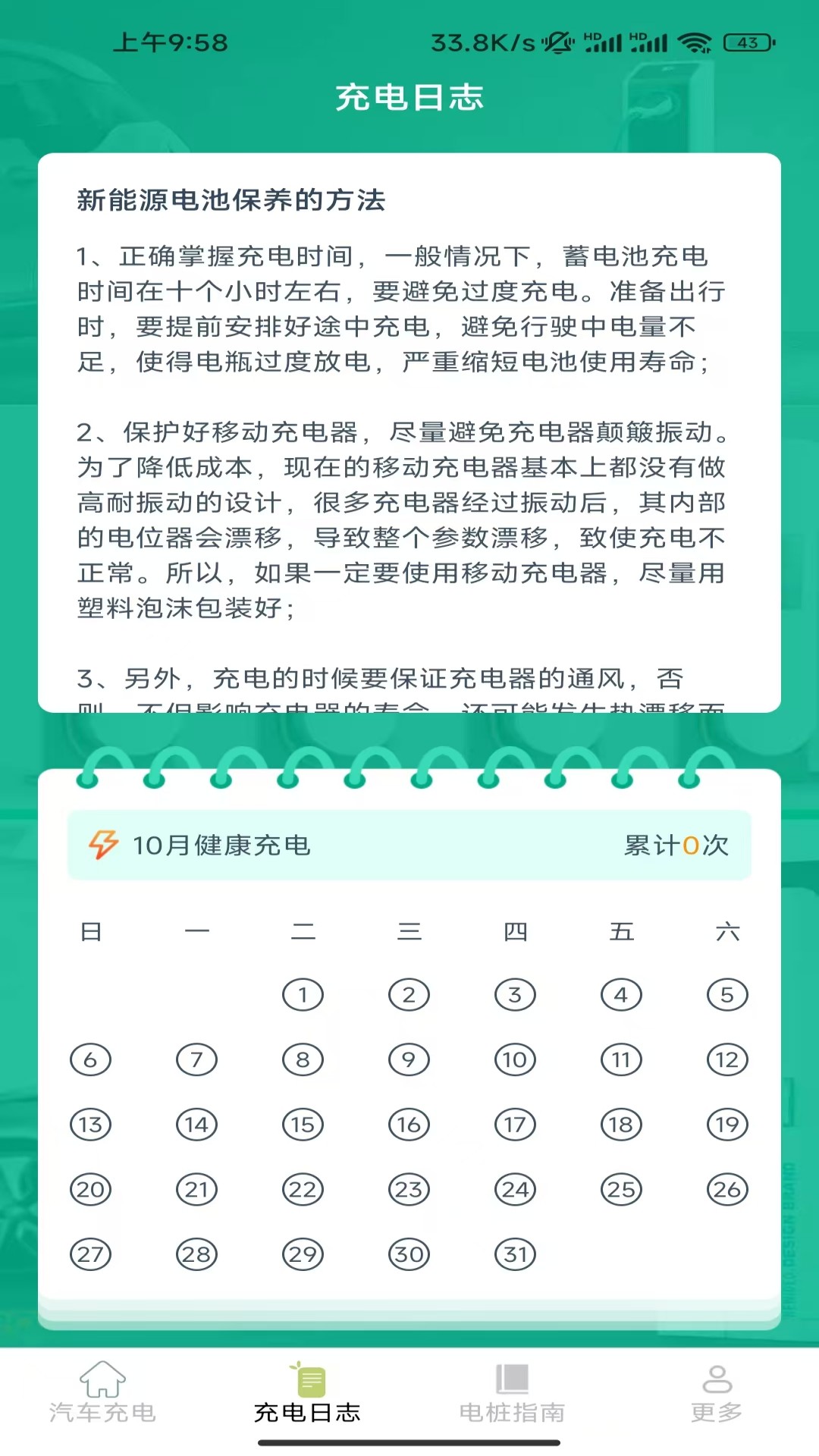The height and width of the screenshot is (1456, 819).
Task: Select day 25 on the calendar
Action: coord(621,1190)
